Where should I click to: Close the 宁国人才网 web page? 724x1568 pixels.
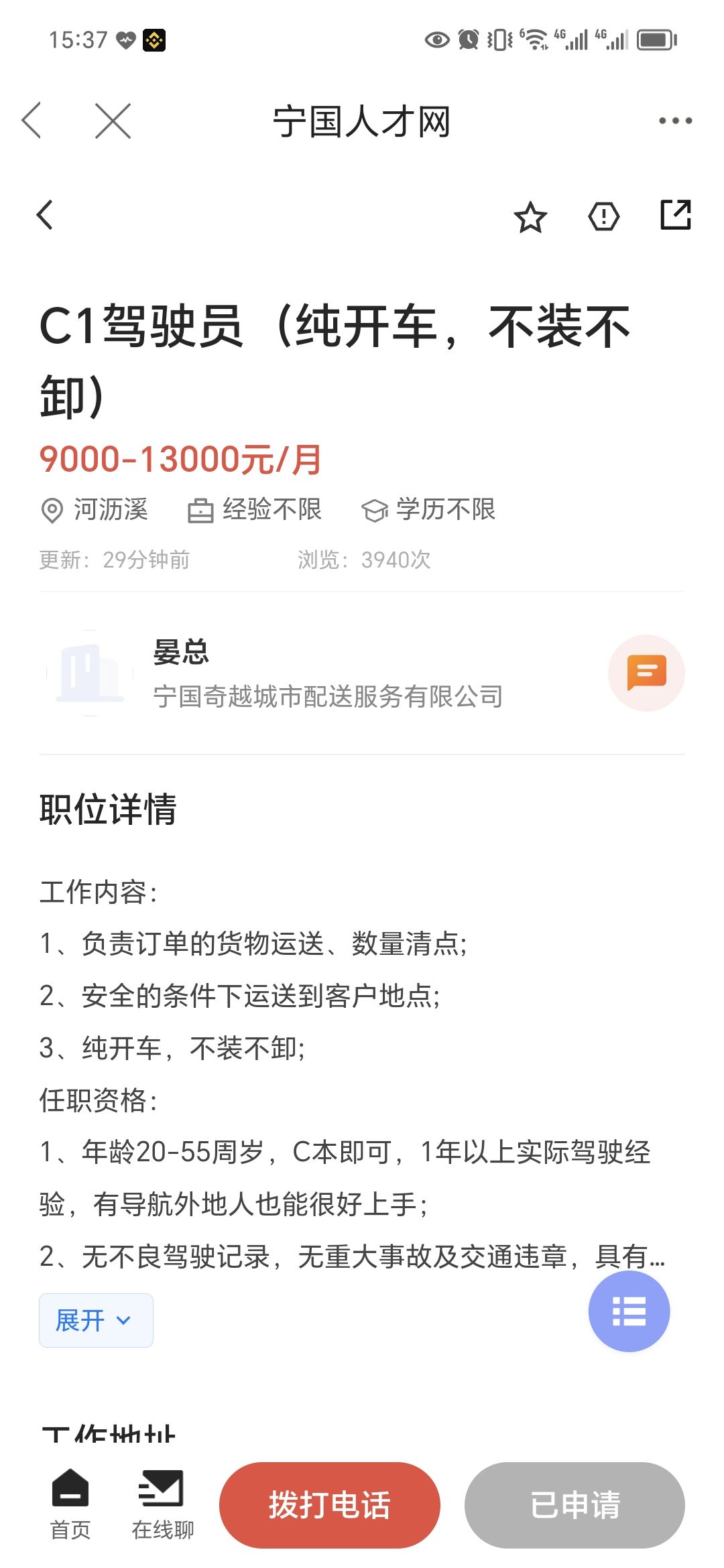113,121
